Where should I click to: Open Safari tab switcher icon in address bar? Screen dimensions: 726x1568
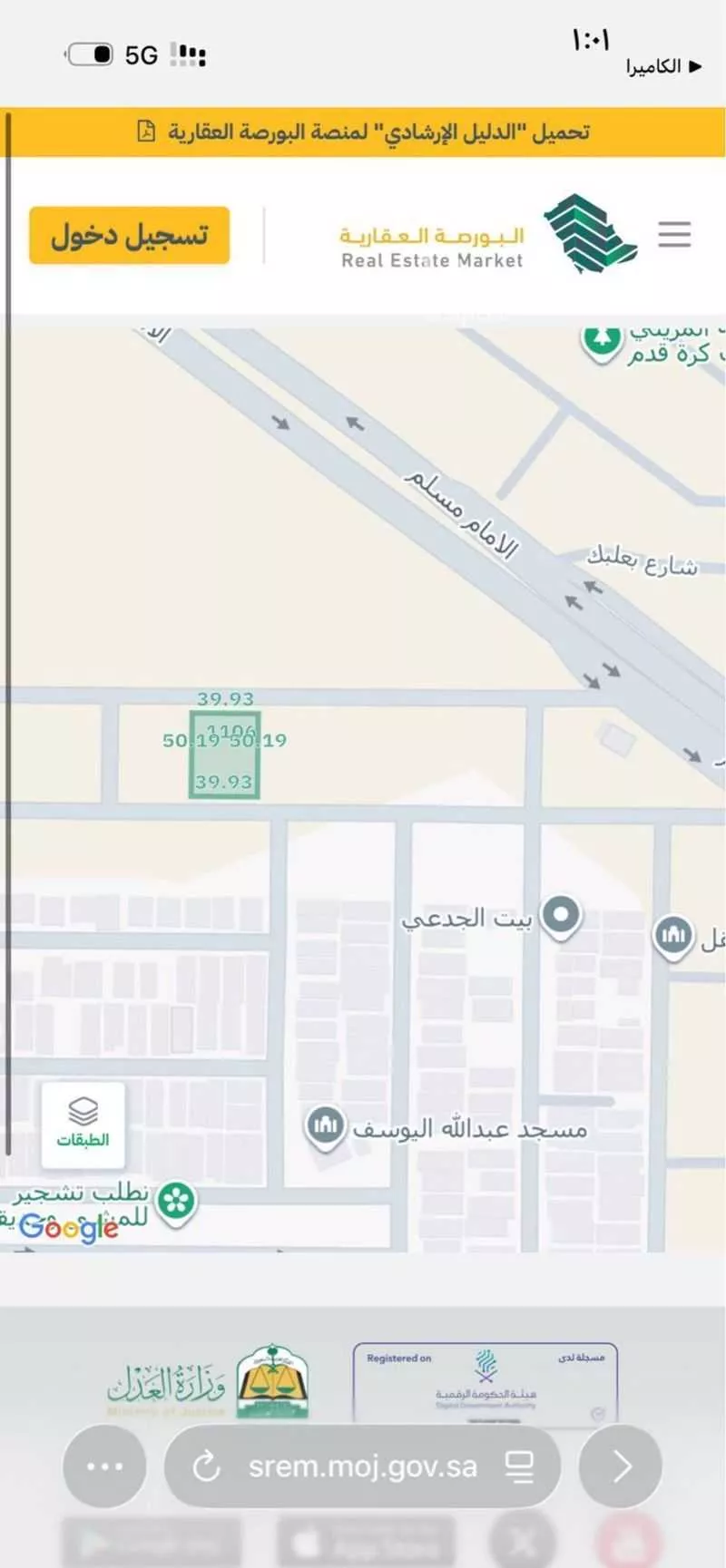[521, 1467]
